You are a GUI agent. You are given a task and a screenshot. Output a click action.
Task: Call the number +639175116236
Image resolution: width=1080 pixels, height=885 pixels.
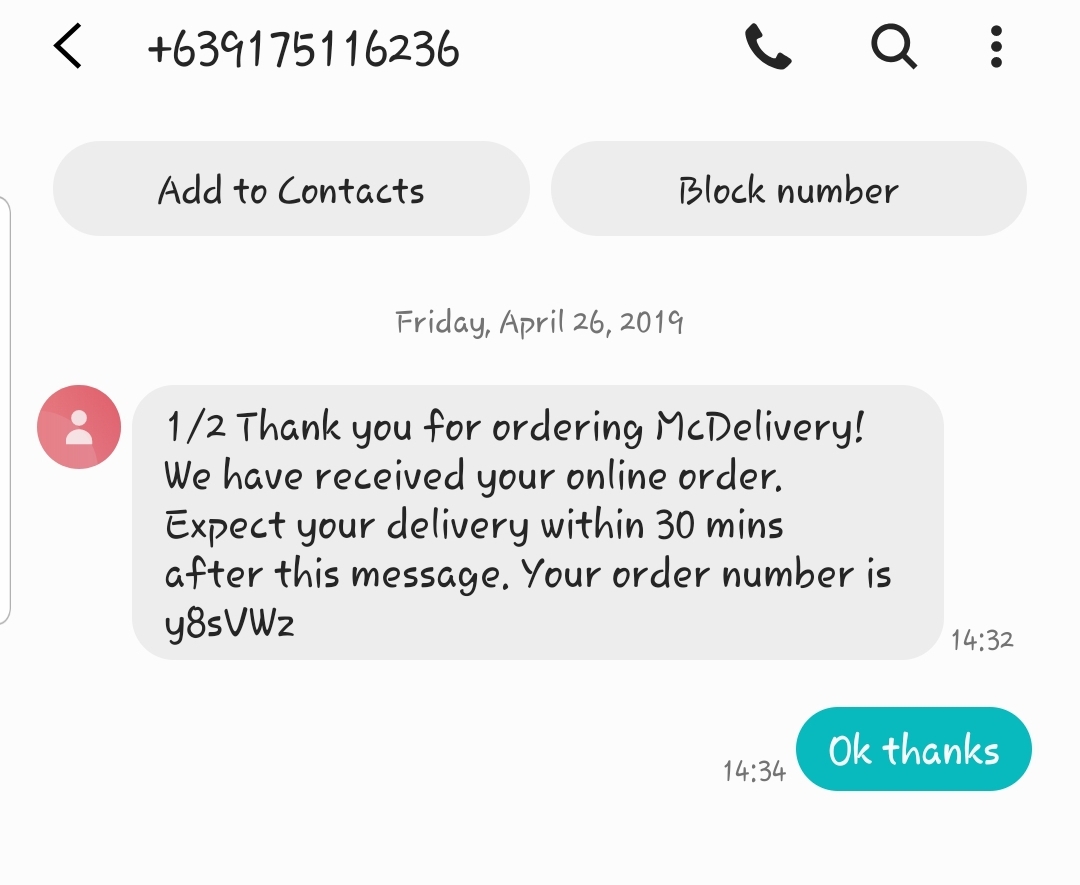tap(768, 47)
